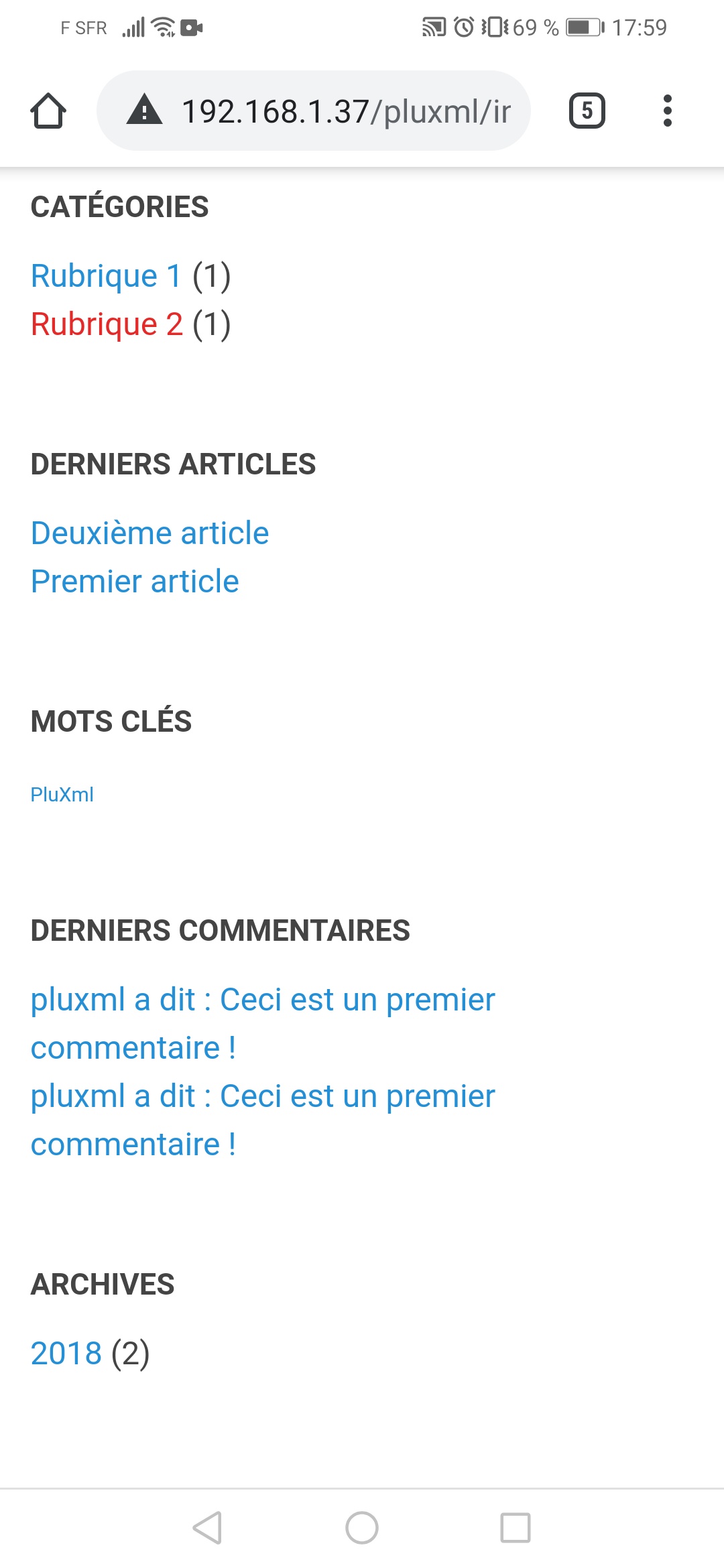724x1568 pixels.
Task: Open the system recent apps view
Action: [x=515, y=1528]
